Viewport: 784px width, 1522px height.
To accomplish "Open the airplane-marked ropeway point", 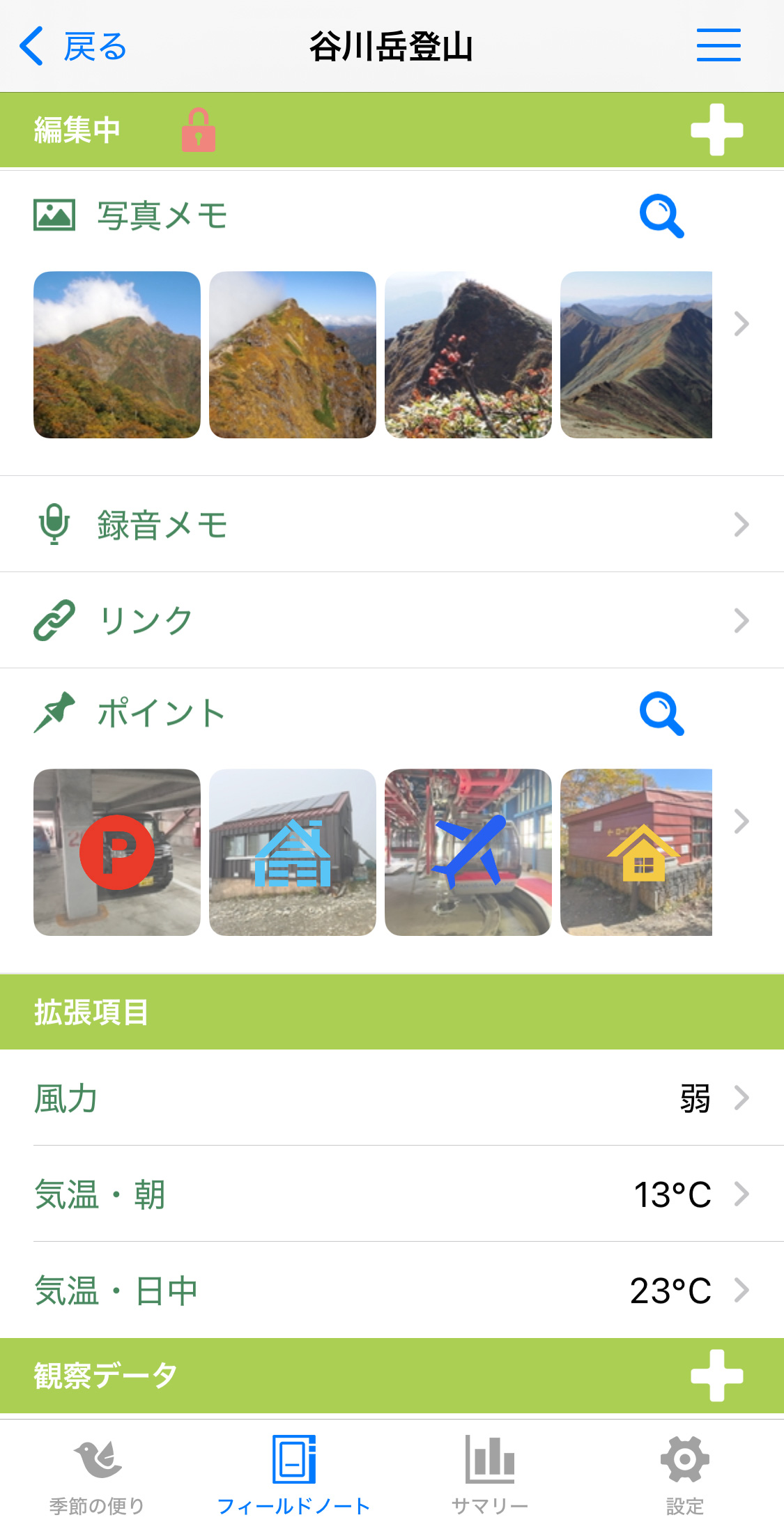I will pyautogui.click(x=468, y=852).
